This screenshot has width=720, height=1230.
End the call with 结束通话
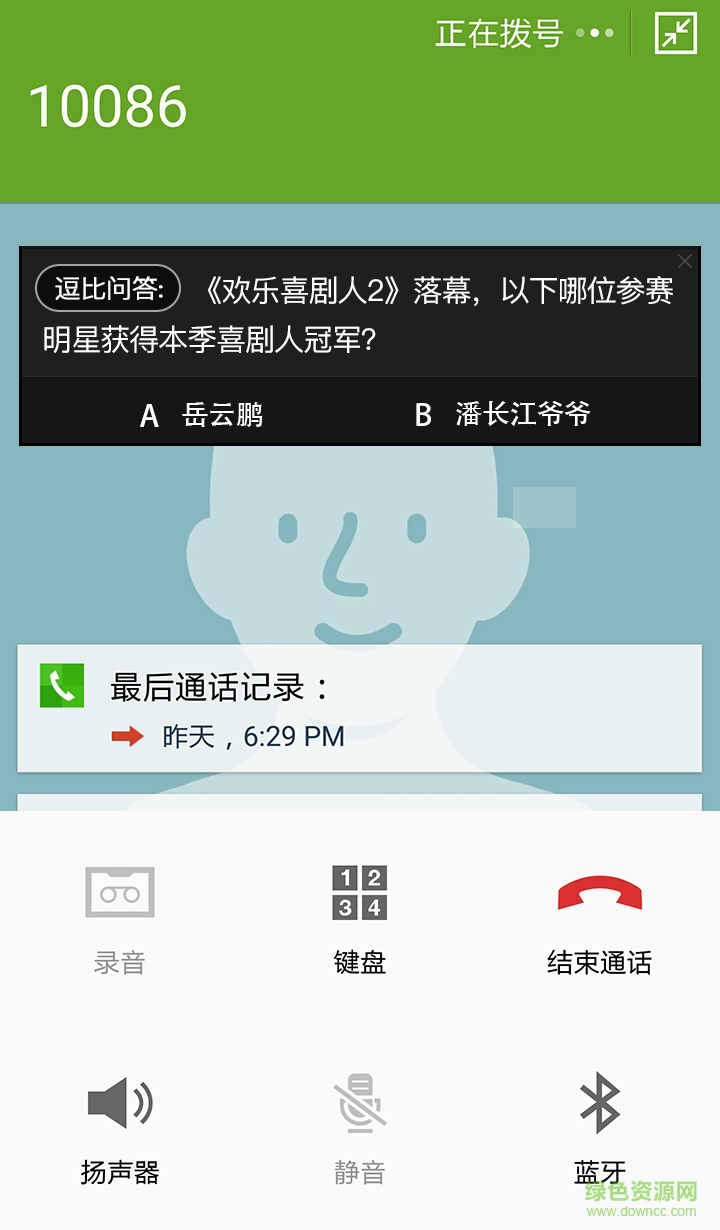[x=599, y=918]
